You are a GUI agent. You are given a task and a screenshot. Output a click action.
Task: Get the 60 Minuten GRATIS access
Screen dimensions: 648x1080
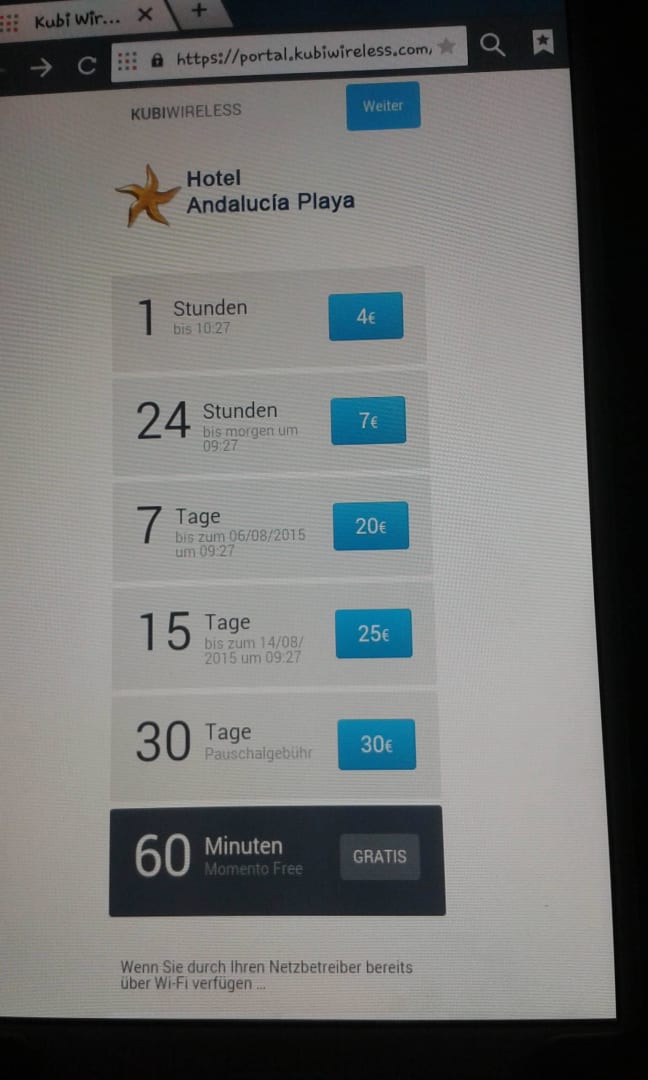(x=379, y=856)
